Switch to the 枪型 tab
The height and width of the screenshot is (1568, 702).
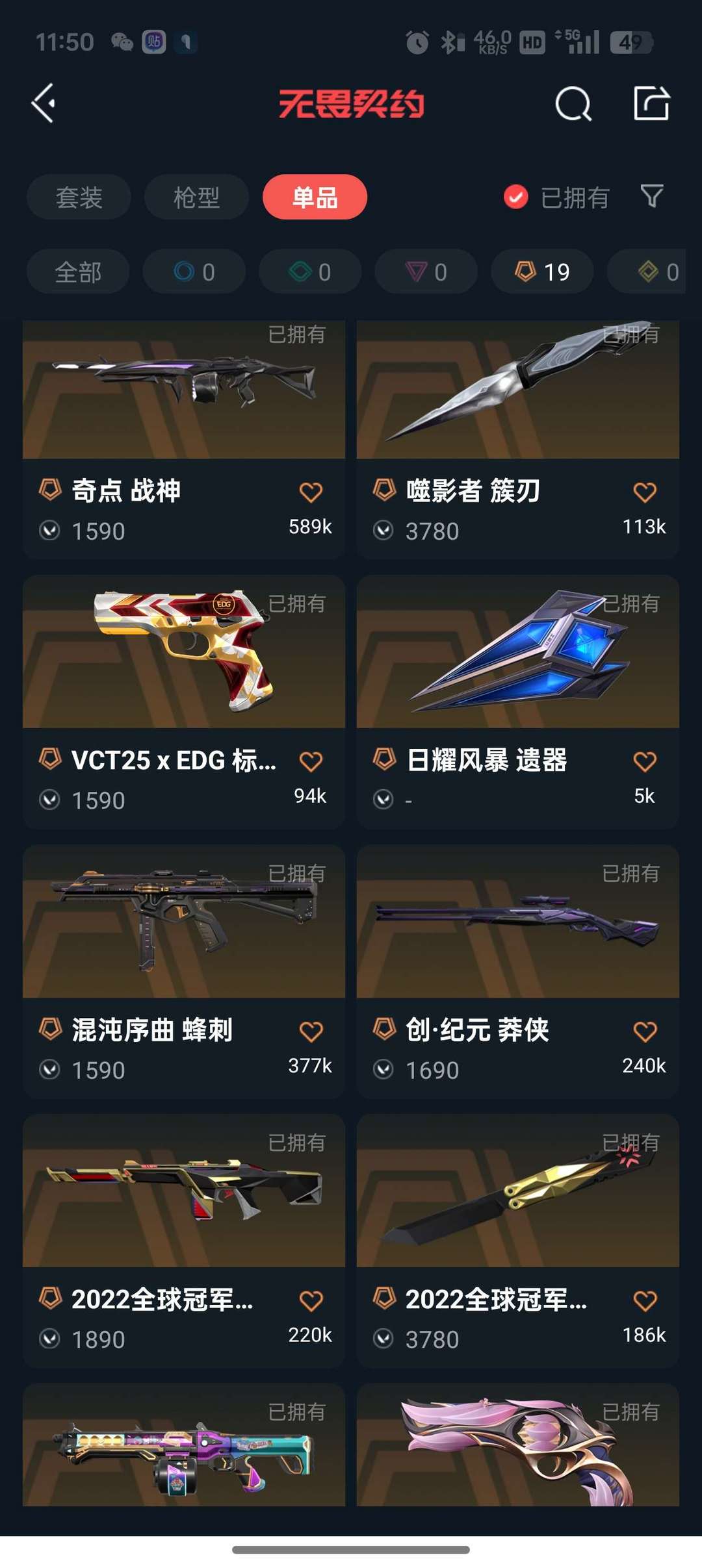tap(196, 197)
